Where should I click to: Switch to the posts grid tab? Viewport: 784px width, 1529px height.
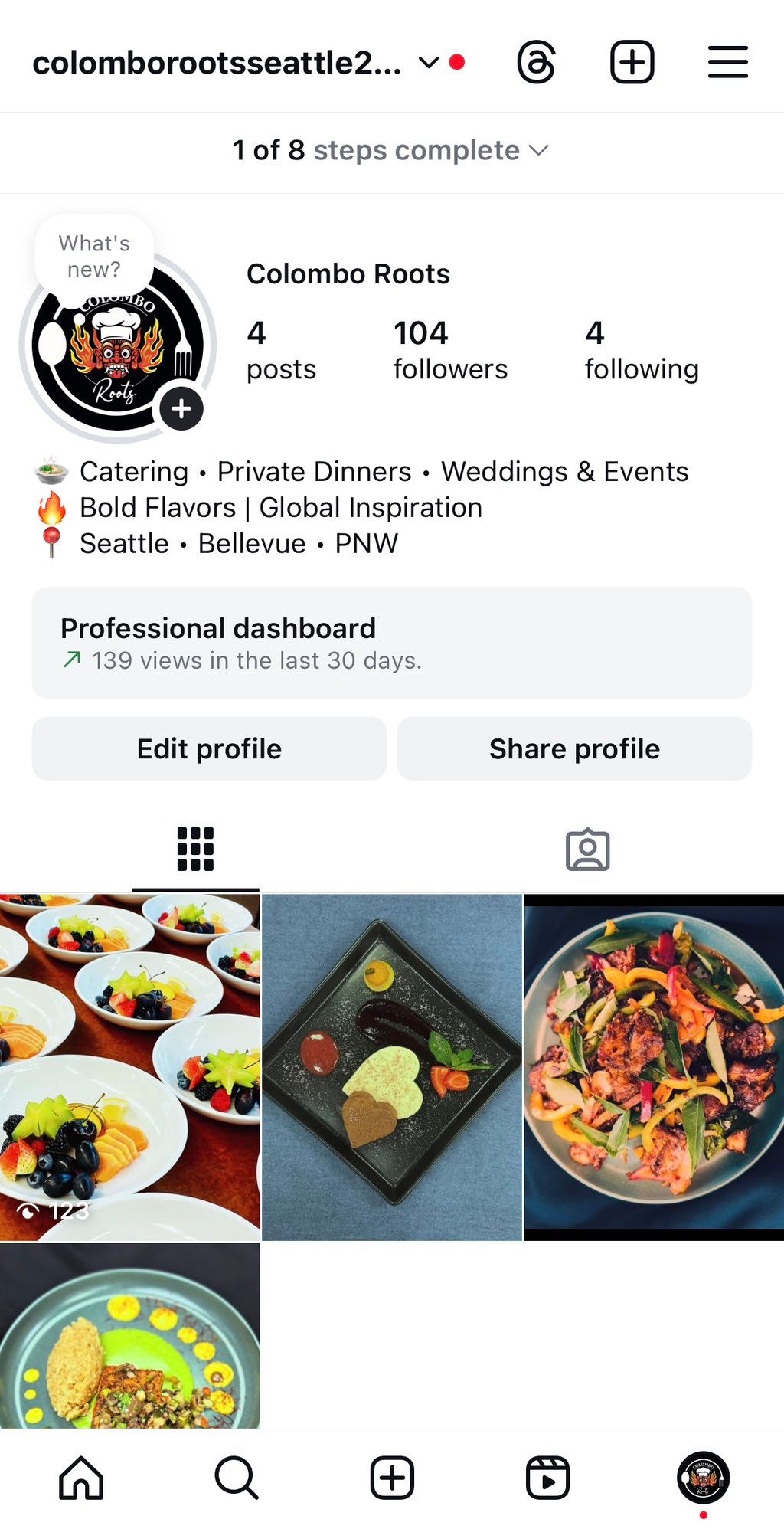click(195, 849)
